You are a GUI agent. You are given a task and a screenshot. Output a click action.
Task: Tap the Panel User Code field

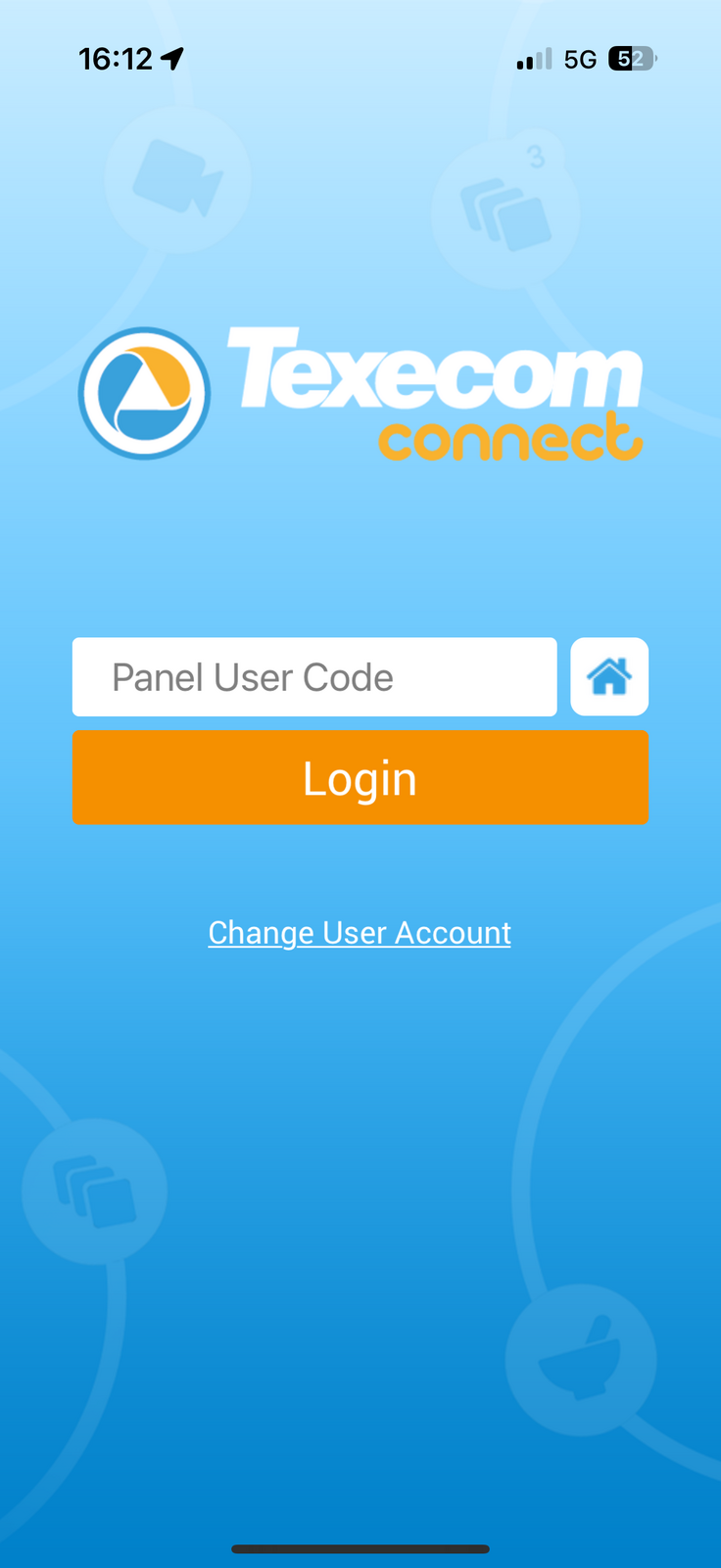[313, 677]
